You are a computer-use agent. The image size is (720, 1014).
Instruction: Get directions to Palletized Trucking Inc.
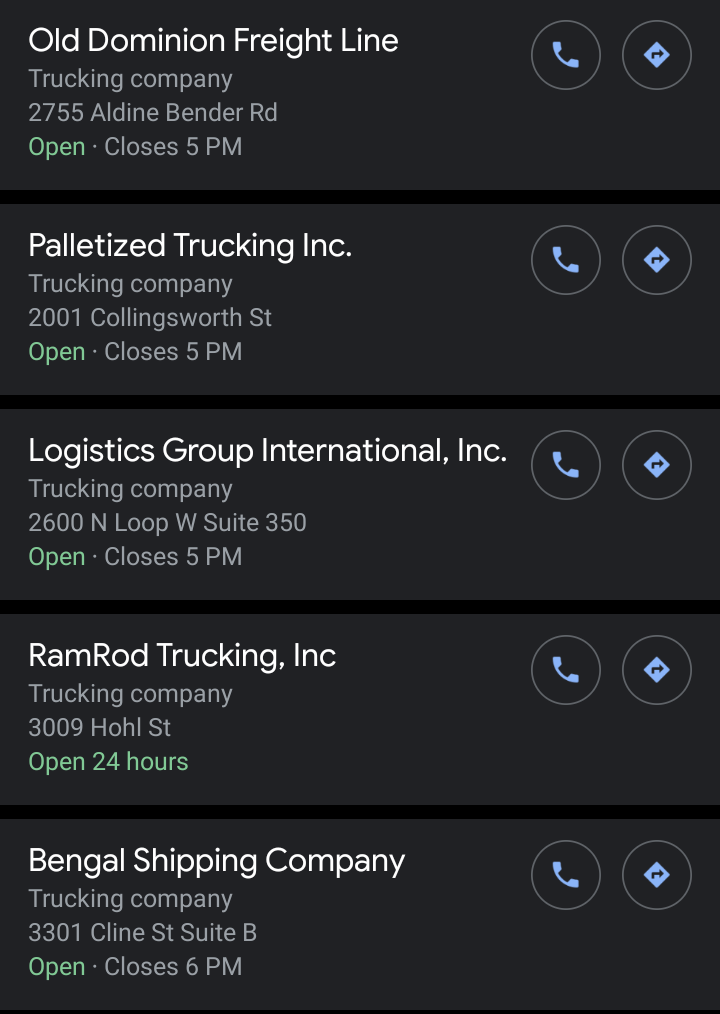tap(656, 260)
